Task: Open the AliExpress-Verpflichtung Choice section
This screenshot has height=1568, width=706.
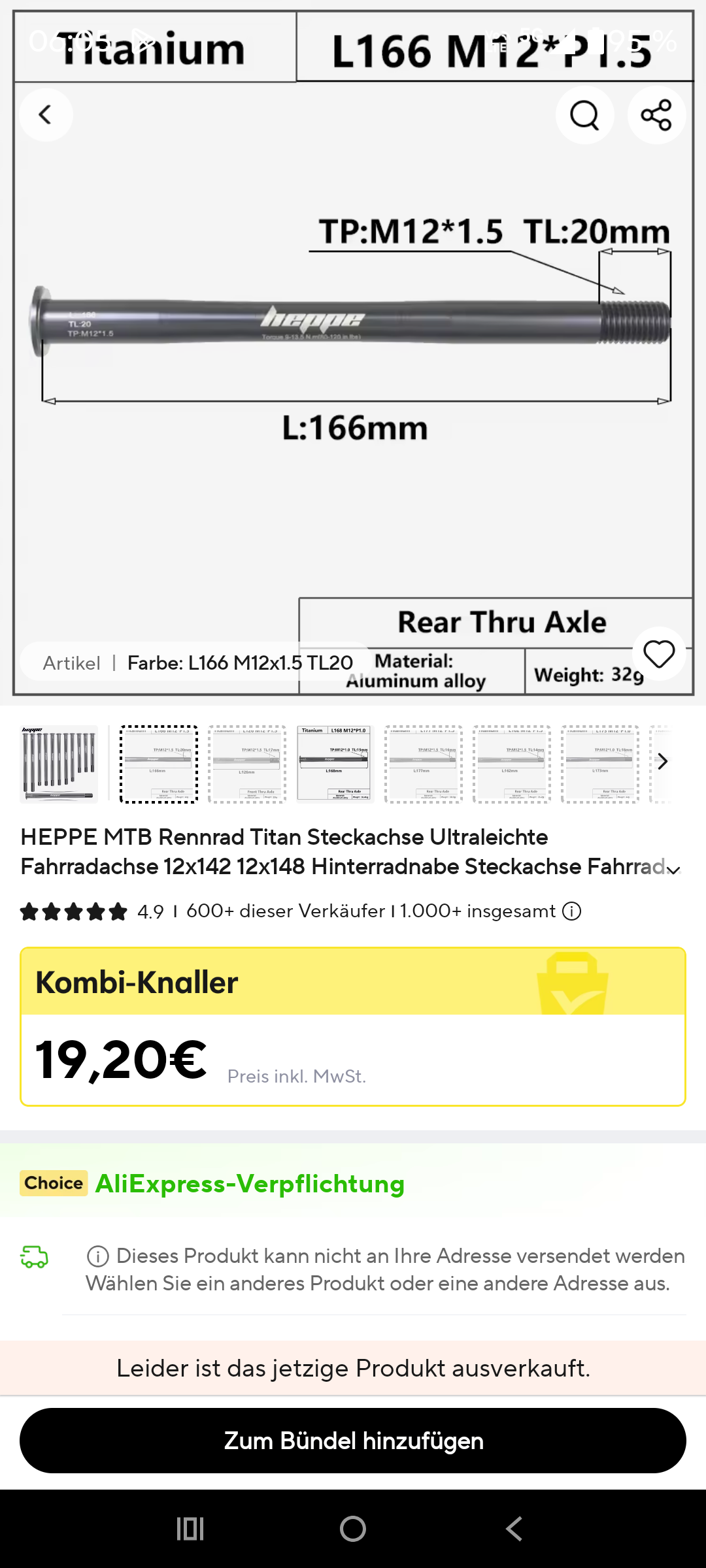Action: [250, 1184]
